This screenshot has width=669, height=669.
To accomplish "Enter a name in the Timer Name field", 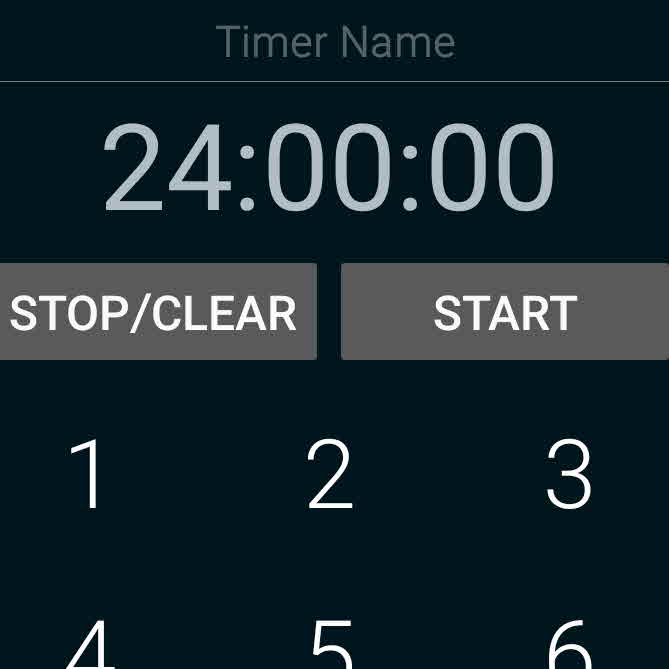I will click(x=334, y=42).
